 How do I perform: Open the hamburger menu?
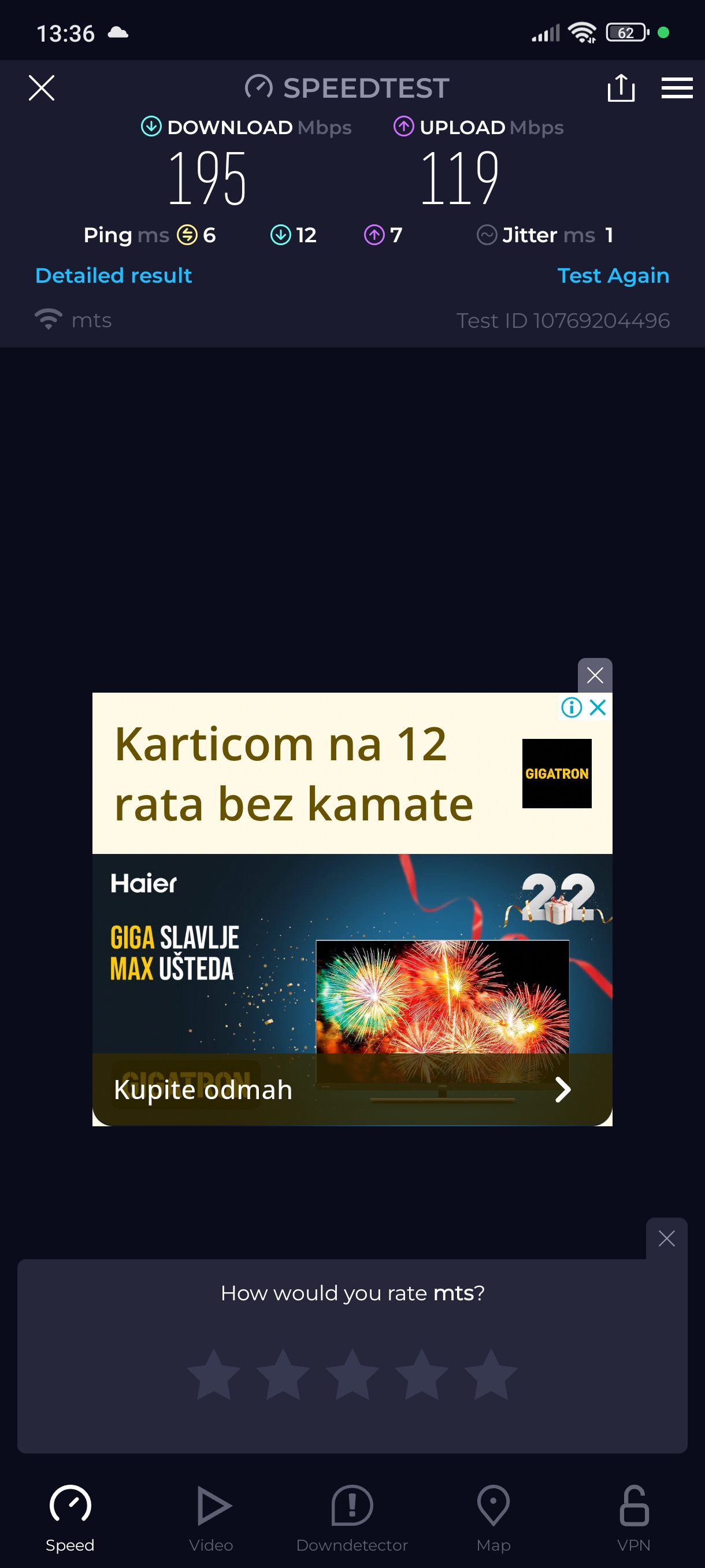(x=677, y=88)
